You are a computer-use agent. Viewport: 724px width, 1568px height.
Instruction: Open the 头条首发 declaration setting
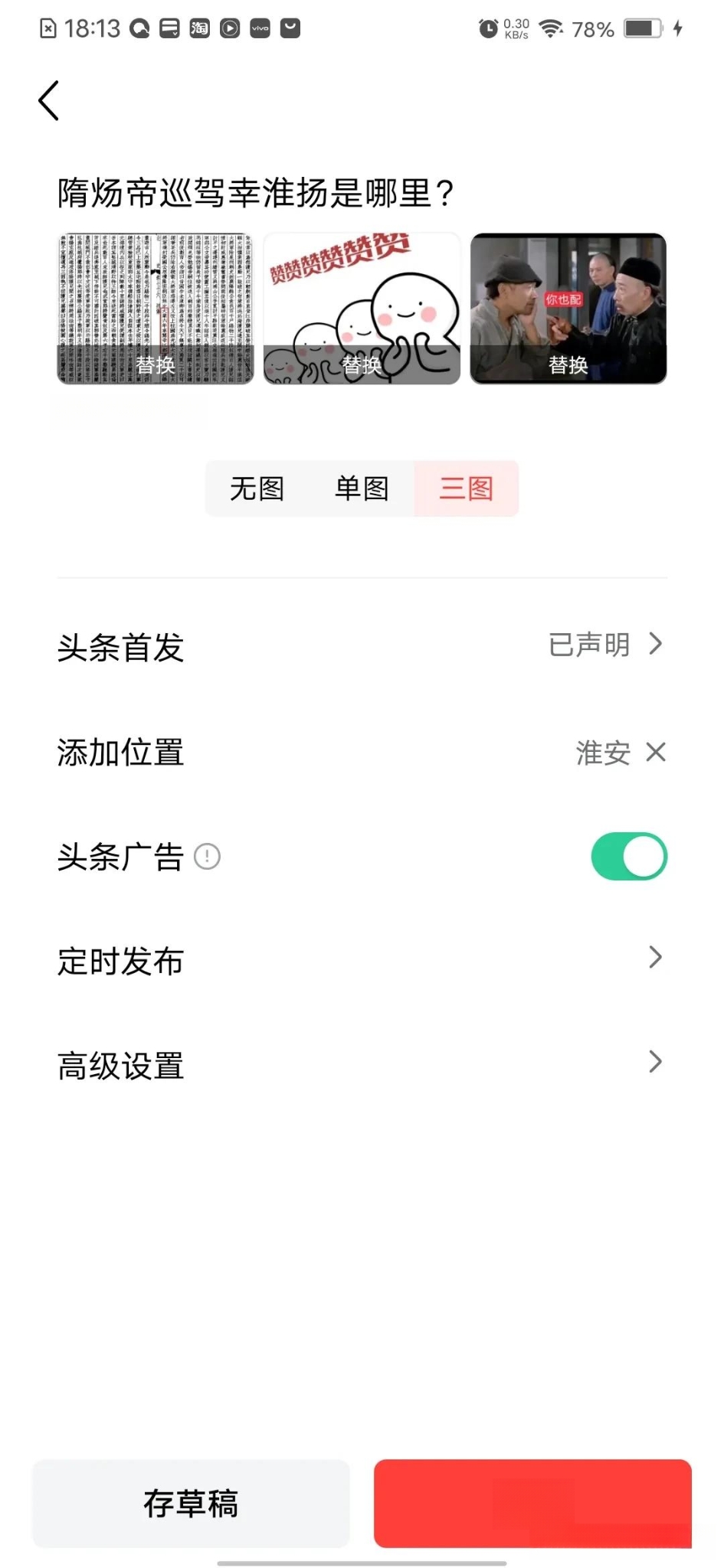(362, 646)
